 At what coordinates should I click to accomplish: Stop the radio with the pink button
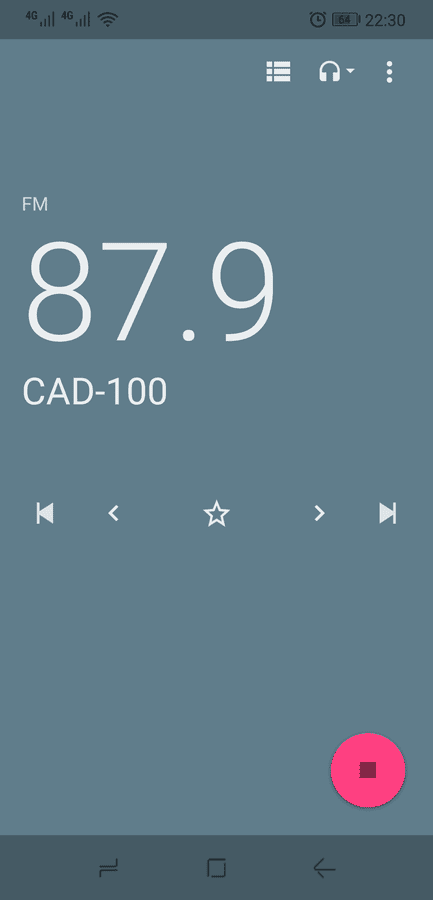(x=368, y=770)
